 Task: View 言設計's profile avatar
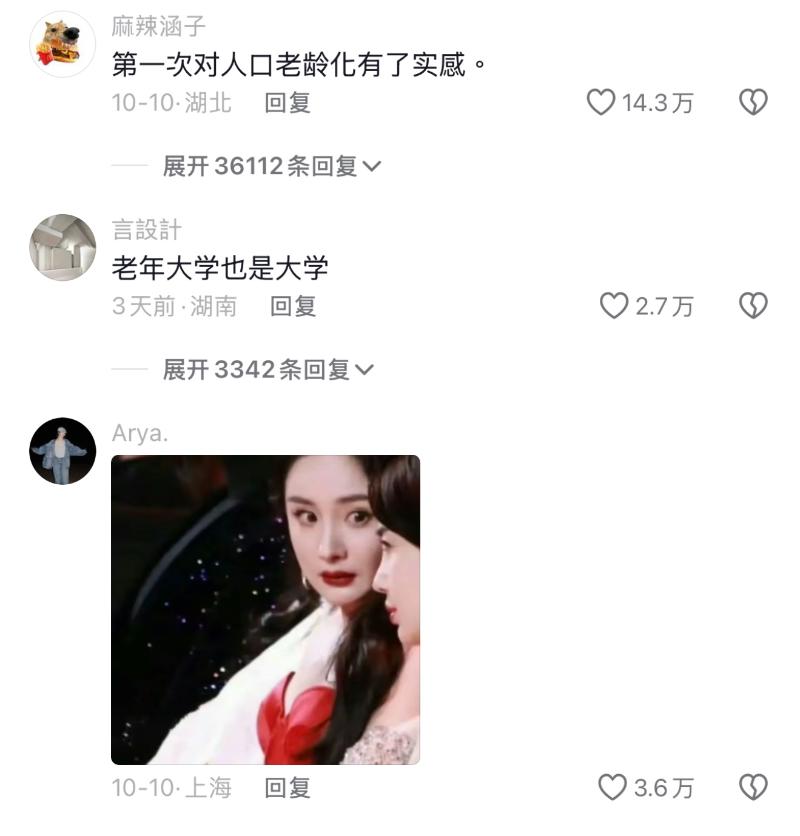63,247
